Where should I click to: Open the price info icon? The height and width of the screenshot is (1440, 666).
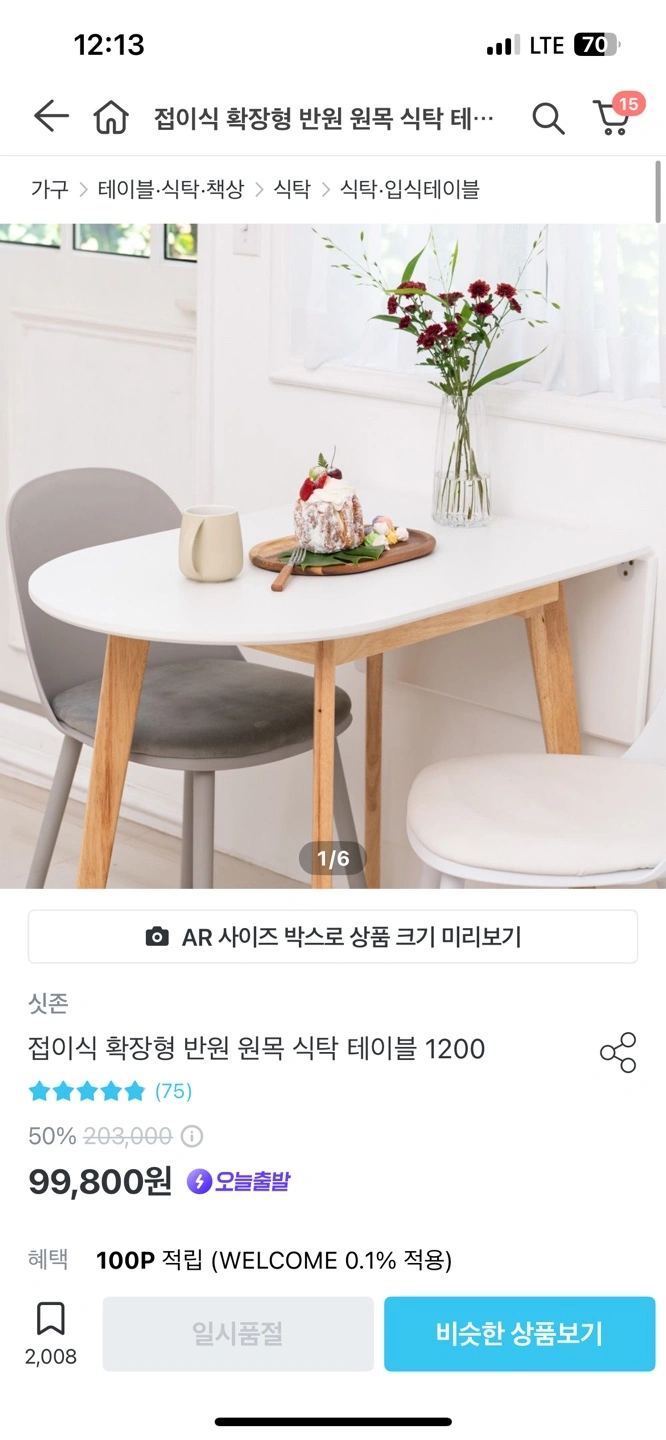point(192,1137)
